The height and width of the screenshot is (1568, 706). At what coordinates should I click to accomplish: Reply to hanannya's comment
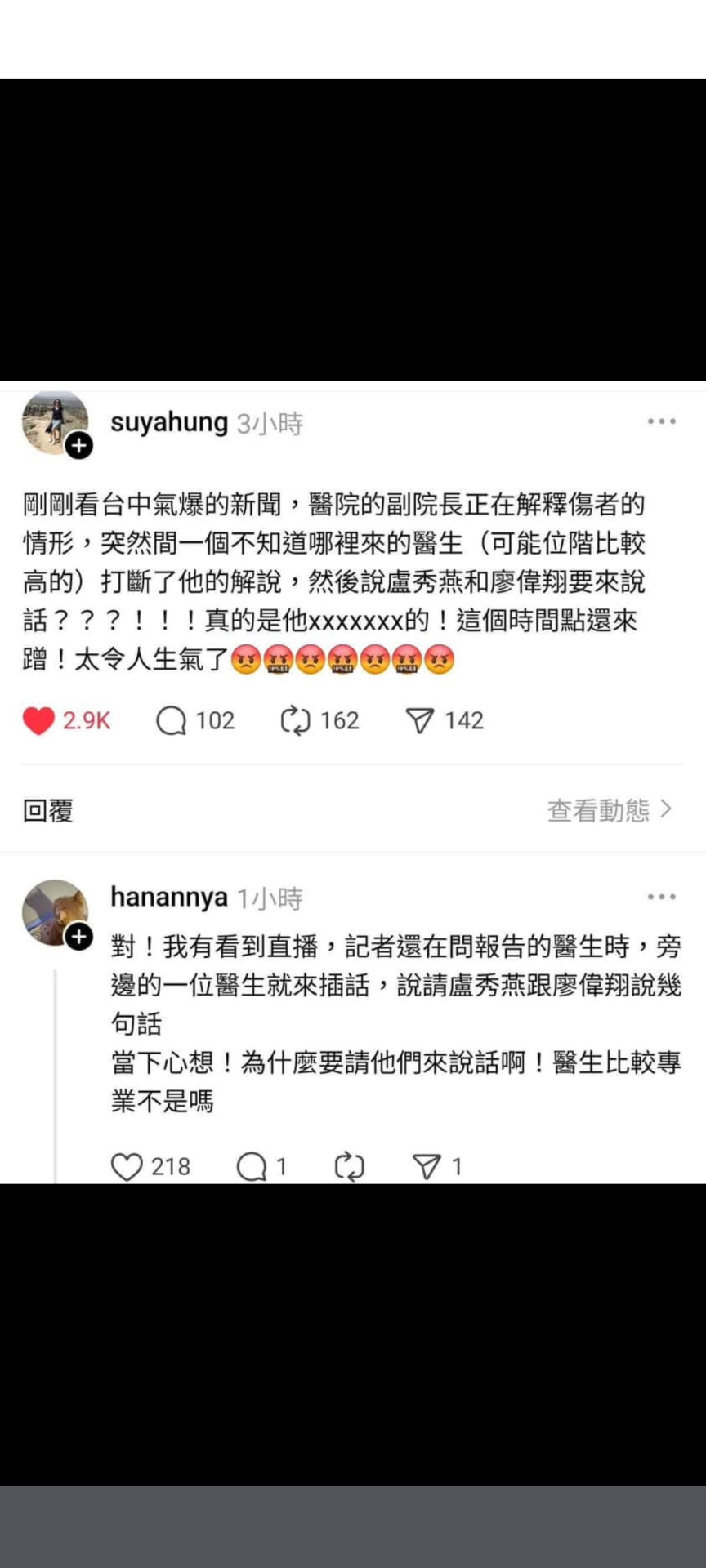252,1167
